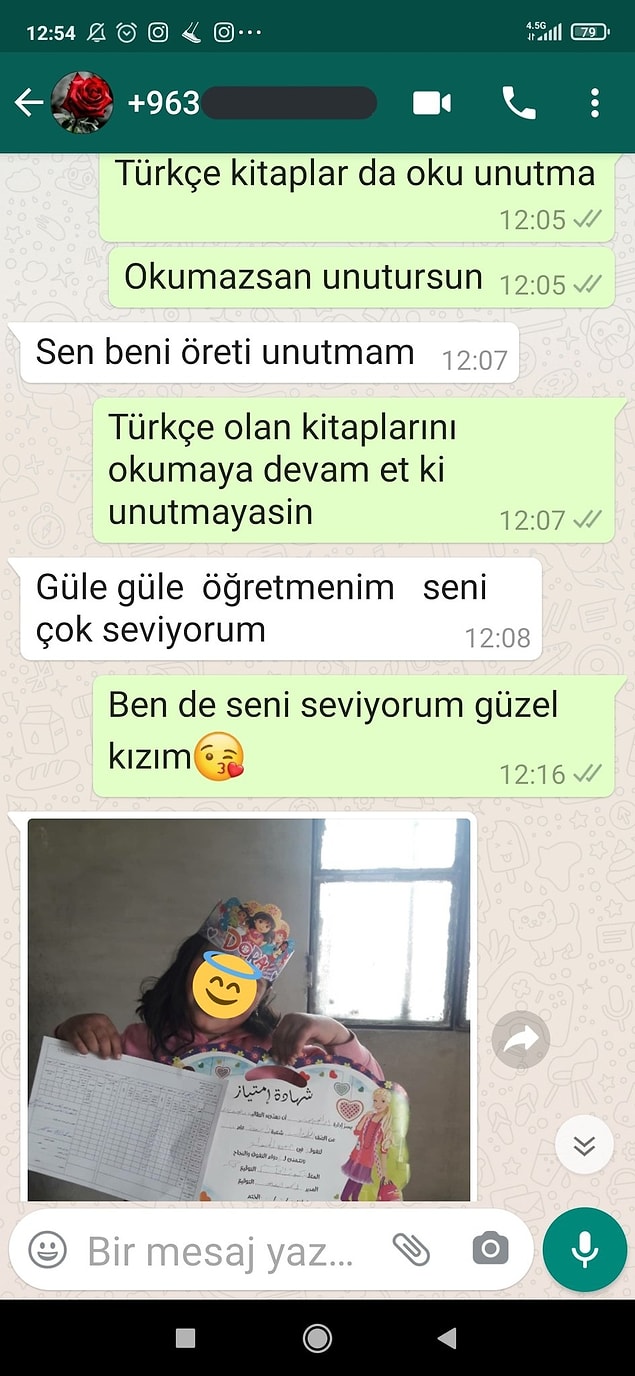Forward the received photo
This screenshot has height=1376, width=635.
point(521,1040)
